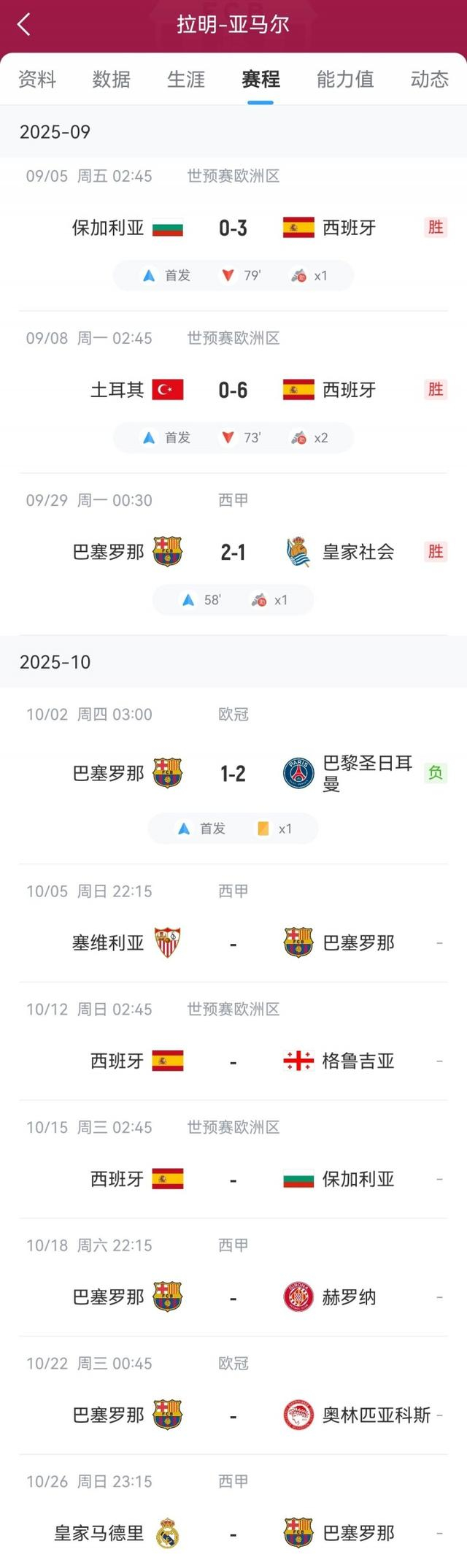
Task: Switch to the 数据 tab
Action: tap(112, 79)
